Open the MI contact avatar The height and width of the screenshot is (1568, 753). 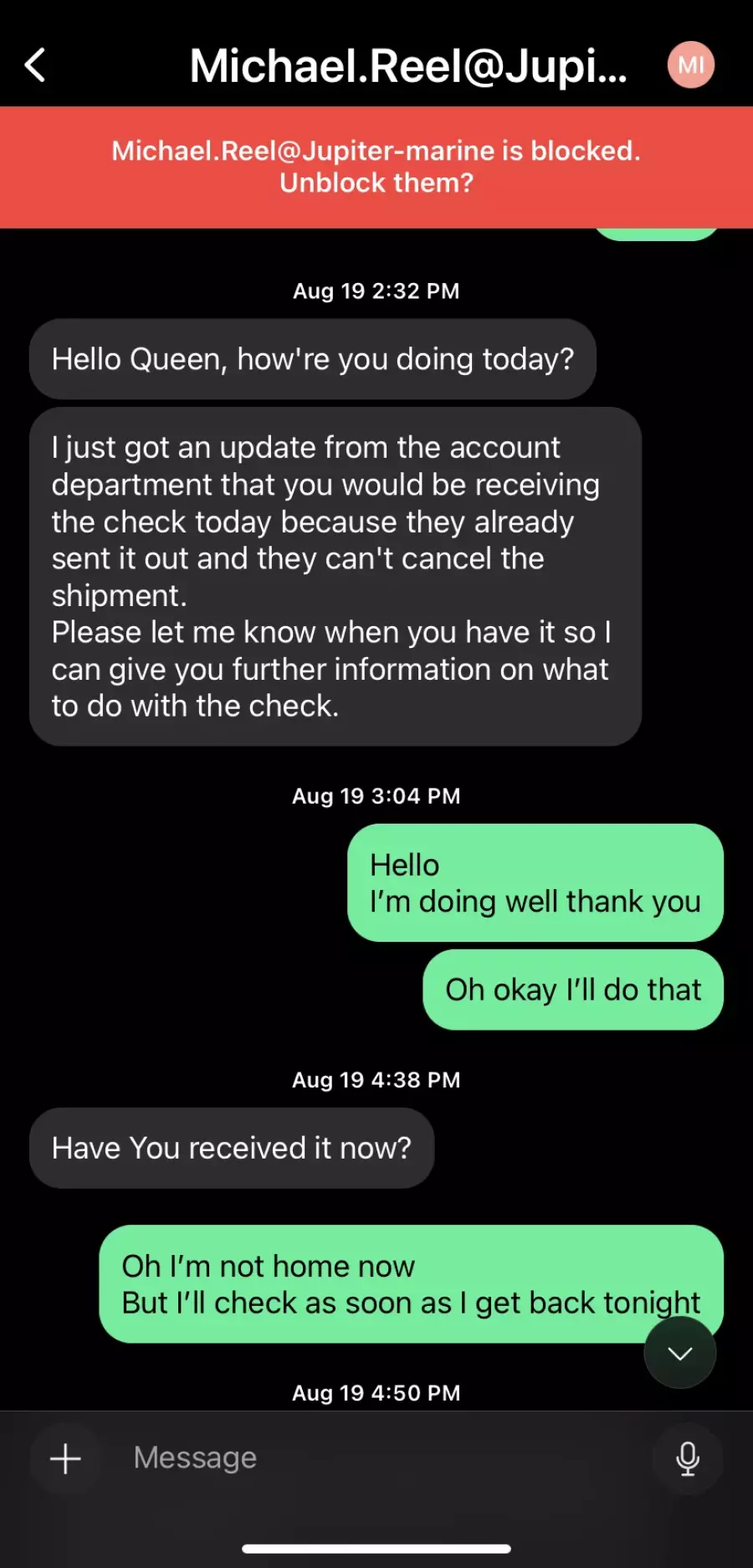coord(691,64)
